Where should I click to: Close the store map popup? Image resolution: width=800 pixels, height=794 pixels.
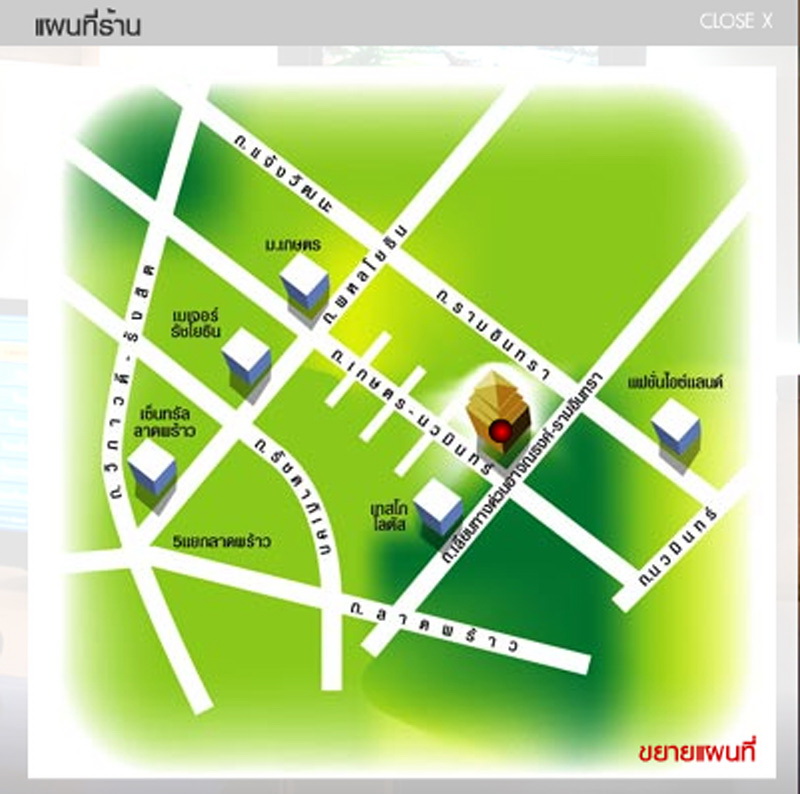(x=736, y=22)
